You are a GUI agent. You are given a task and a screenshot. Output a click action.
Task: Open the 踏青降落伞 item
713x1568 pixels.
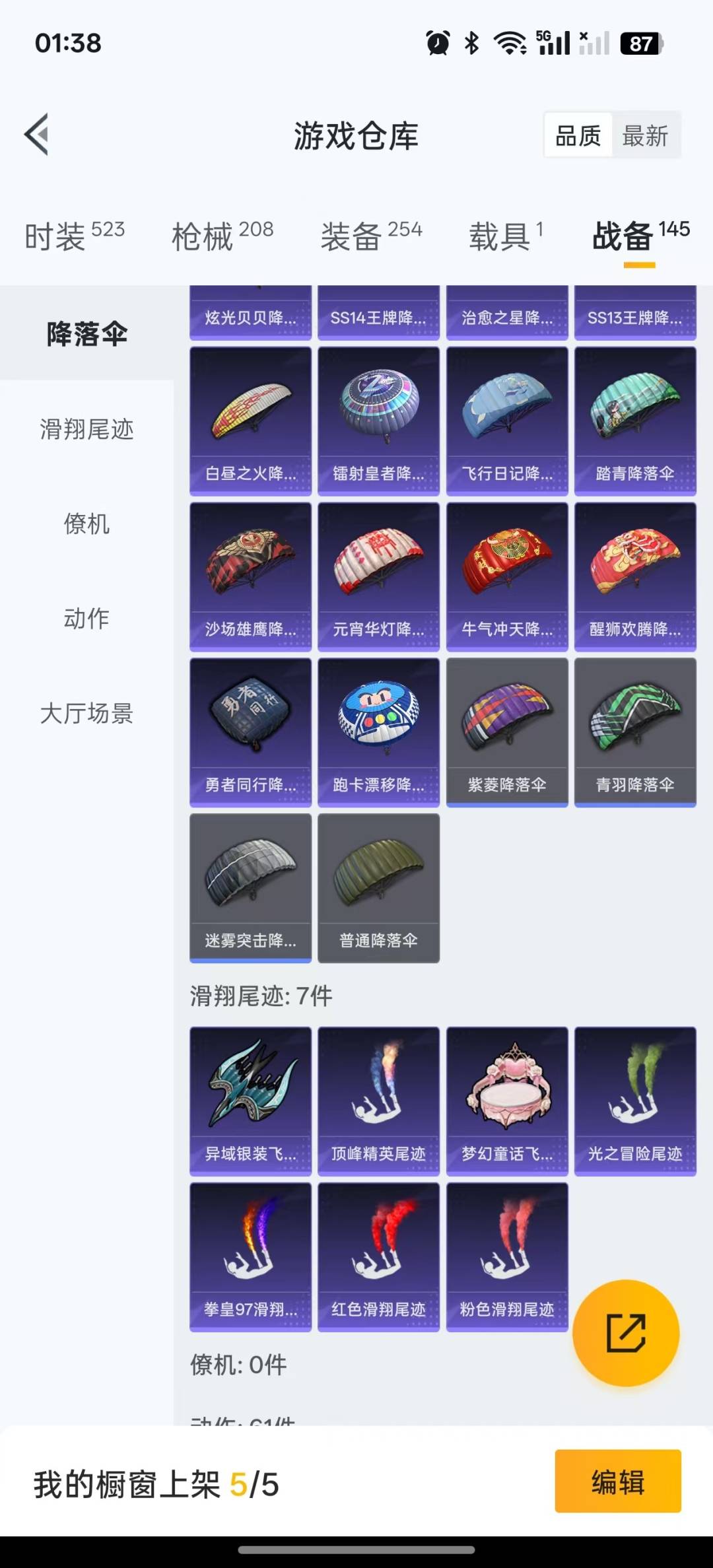pyautogui.click(x=635, y=421)
